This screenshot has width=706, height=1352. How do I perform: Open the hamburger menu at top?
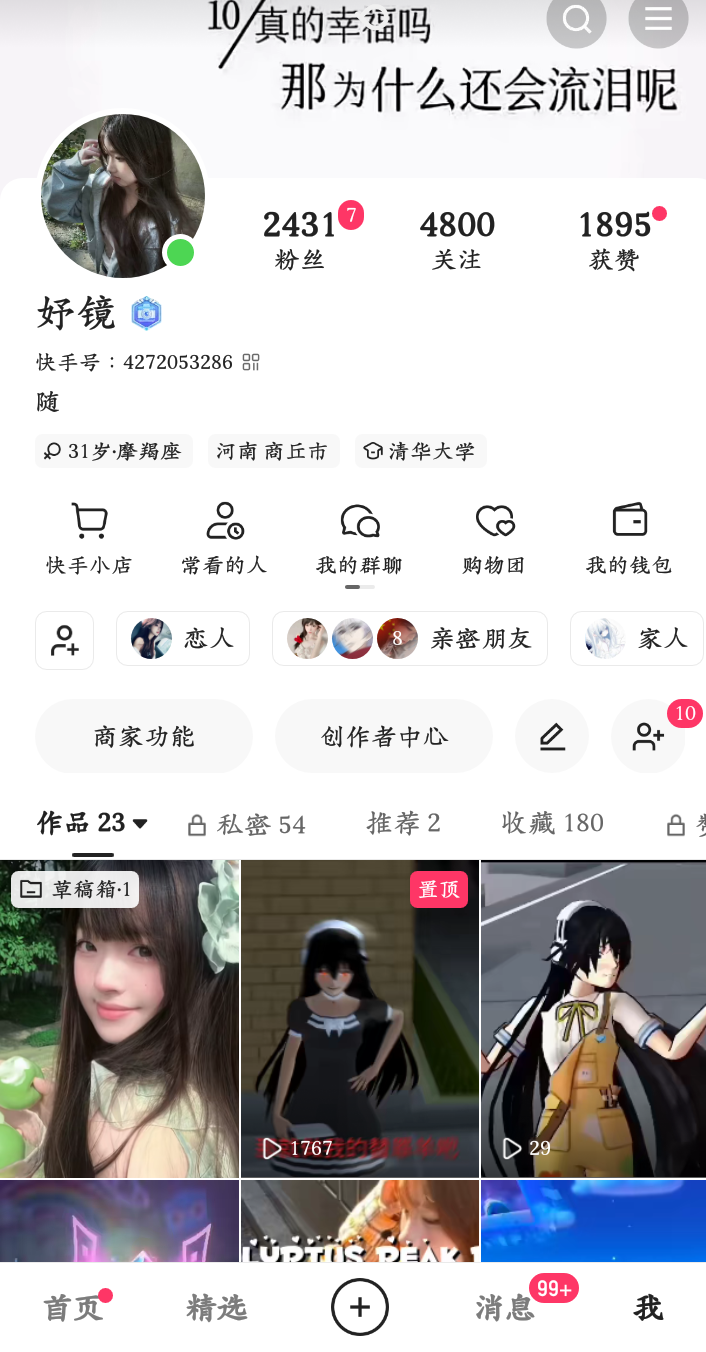(x=658, y=18)
